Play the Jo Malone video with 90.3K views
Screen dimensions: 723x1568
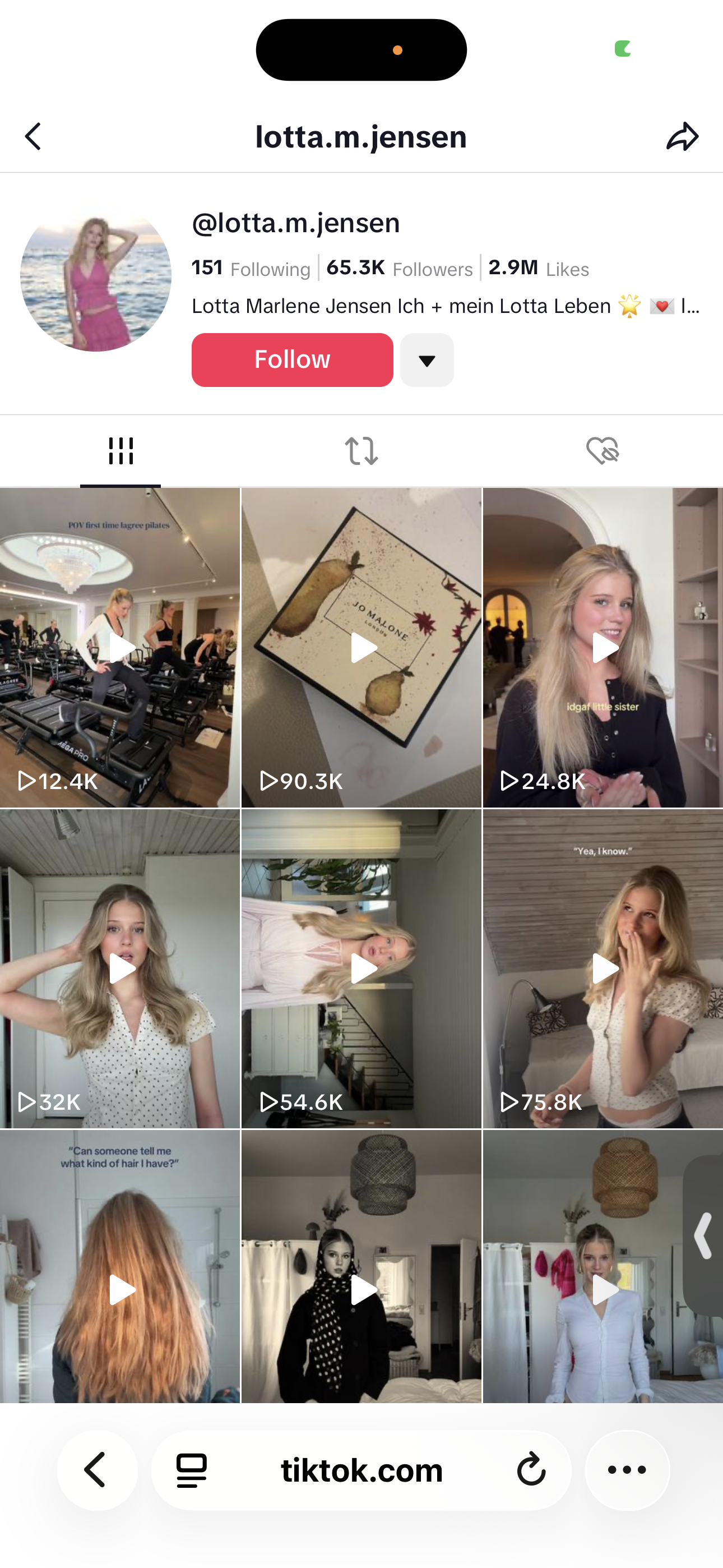tap(361, 648)
